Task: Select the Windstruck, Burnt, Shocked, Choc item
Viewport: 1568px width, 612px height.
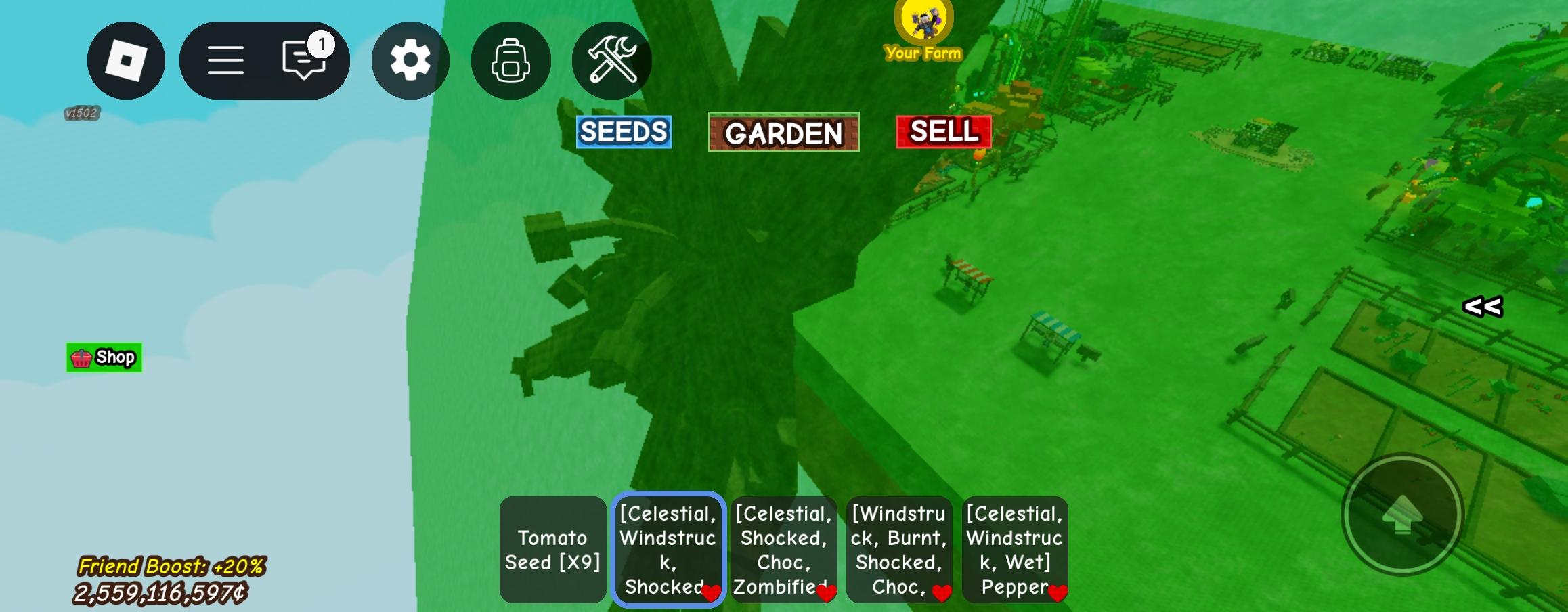Action: click(898, 549)
